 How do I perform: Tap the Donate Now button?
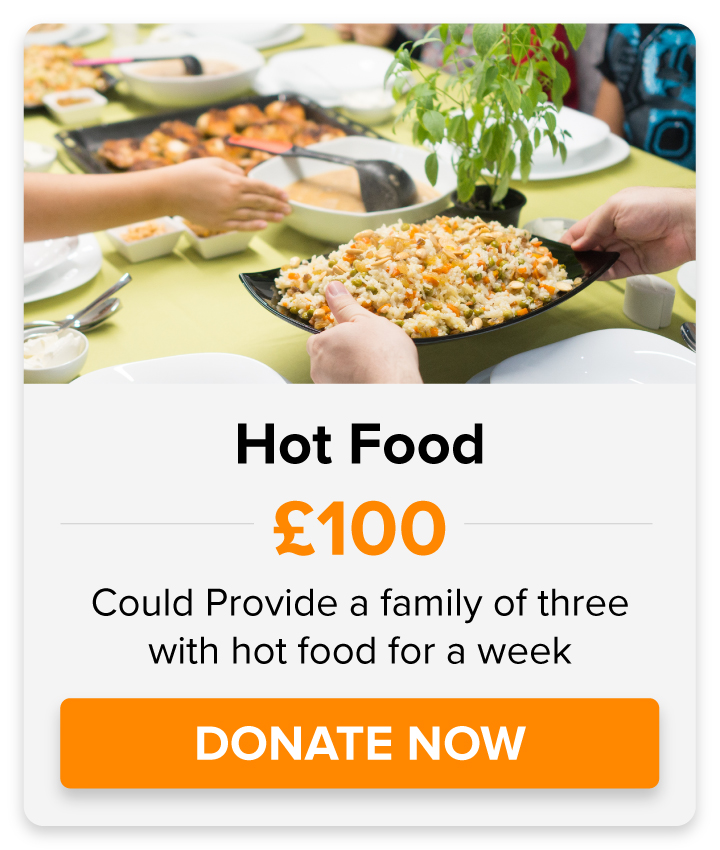pyautogui.click(x=359, y=743)
